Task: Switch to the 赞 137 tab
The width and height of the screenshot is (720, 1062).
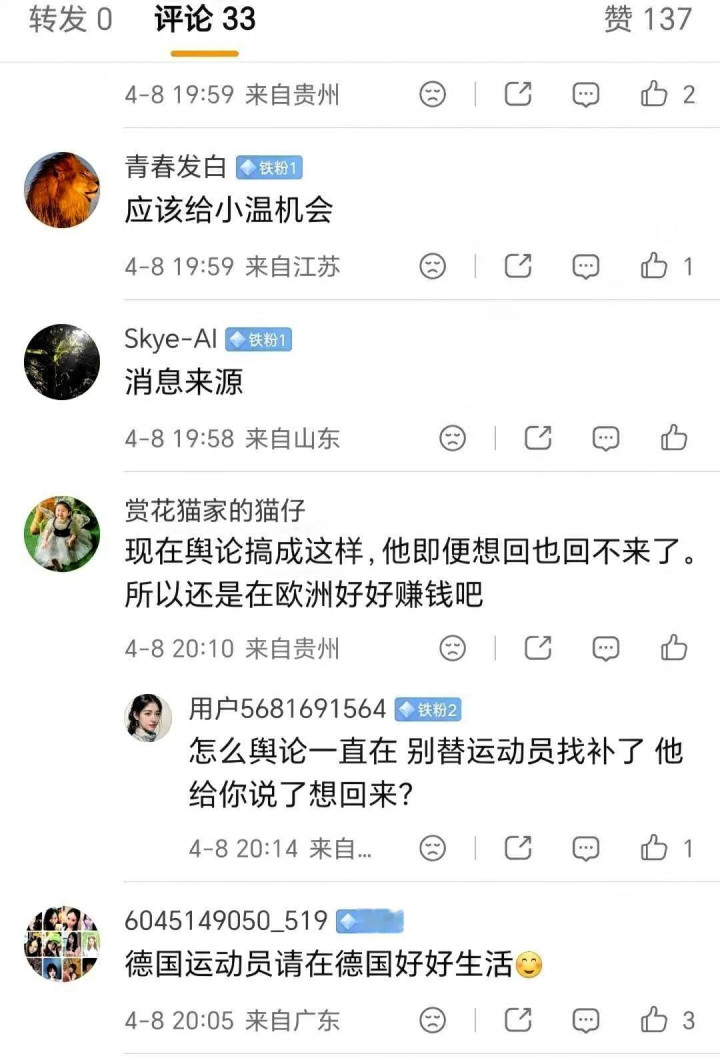Action: [x=647, y=19]
